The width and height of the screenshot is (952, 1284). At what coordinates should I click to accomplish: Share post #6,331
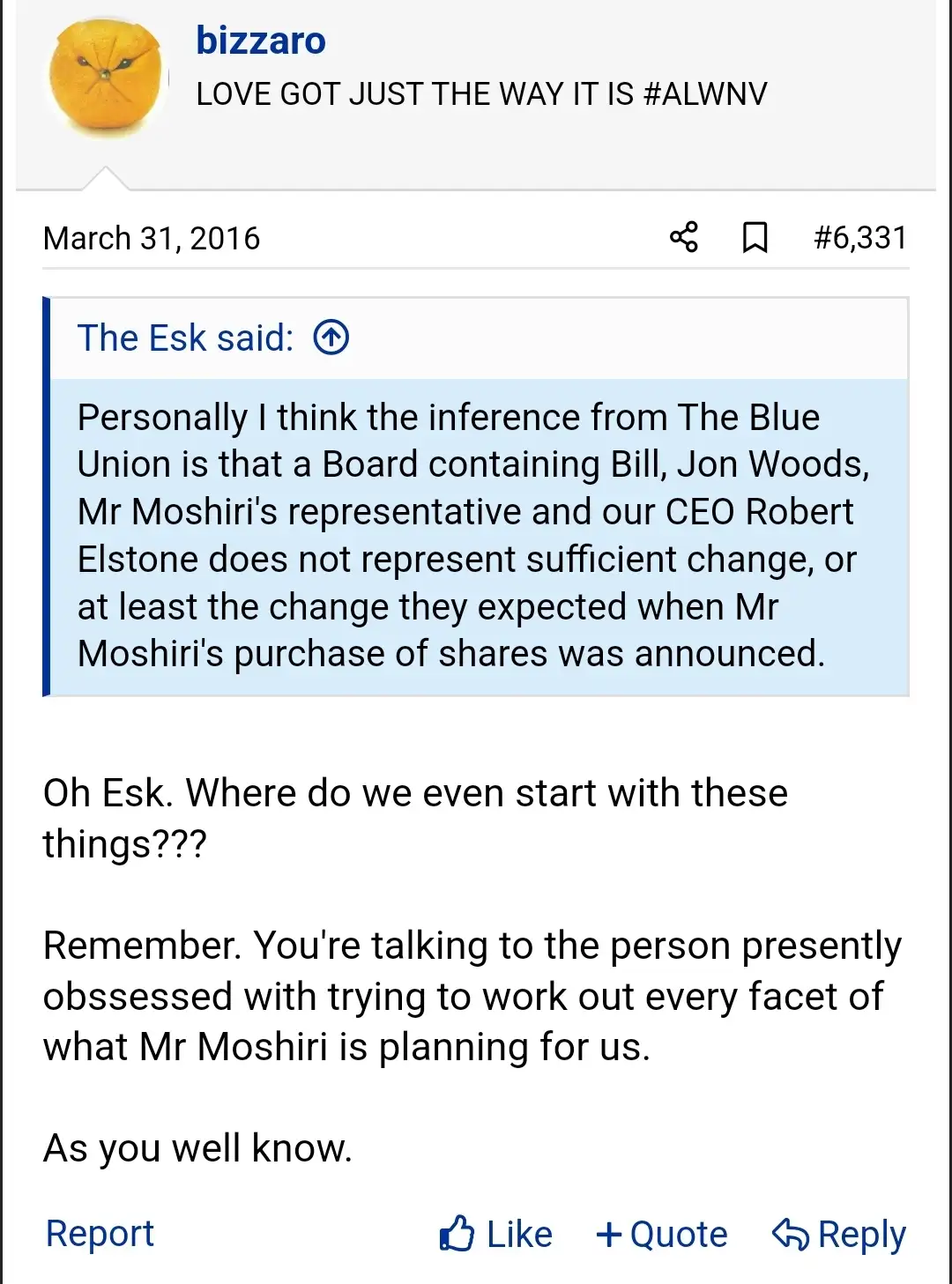684,237
